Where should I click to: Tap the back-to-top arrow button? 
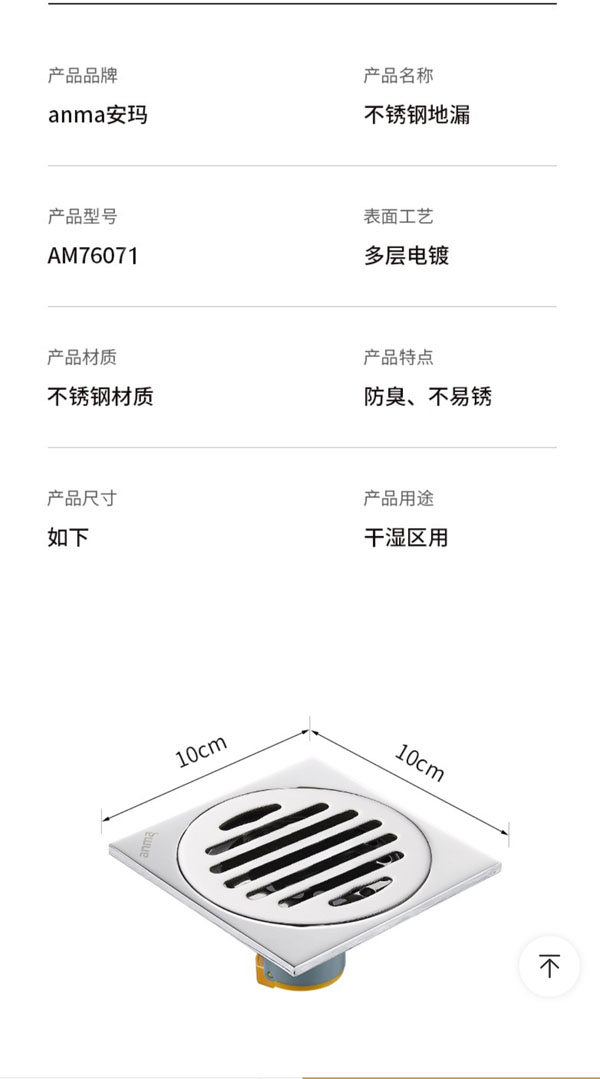(x=549, y=966)
